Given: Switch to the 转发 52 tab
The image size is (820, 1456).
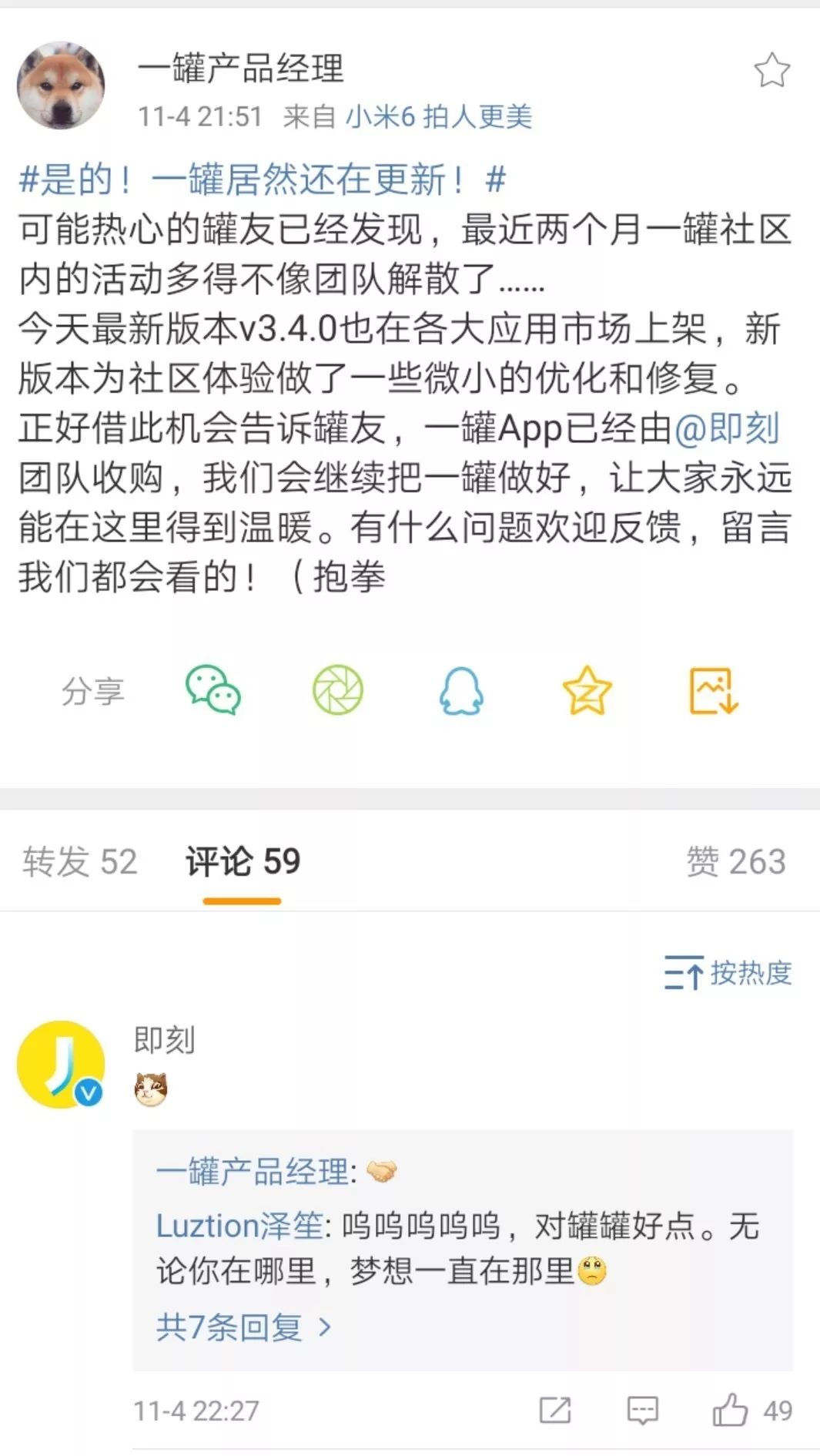Looking at the screenshot, I should [80, 861].
